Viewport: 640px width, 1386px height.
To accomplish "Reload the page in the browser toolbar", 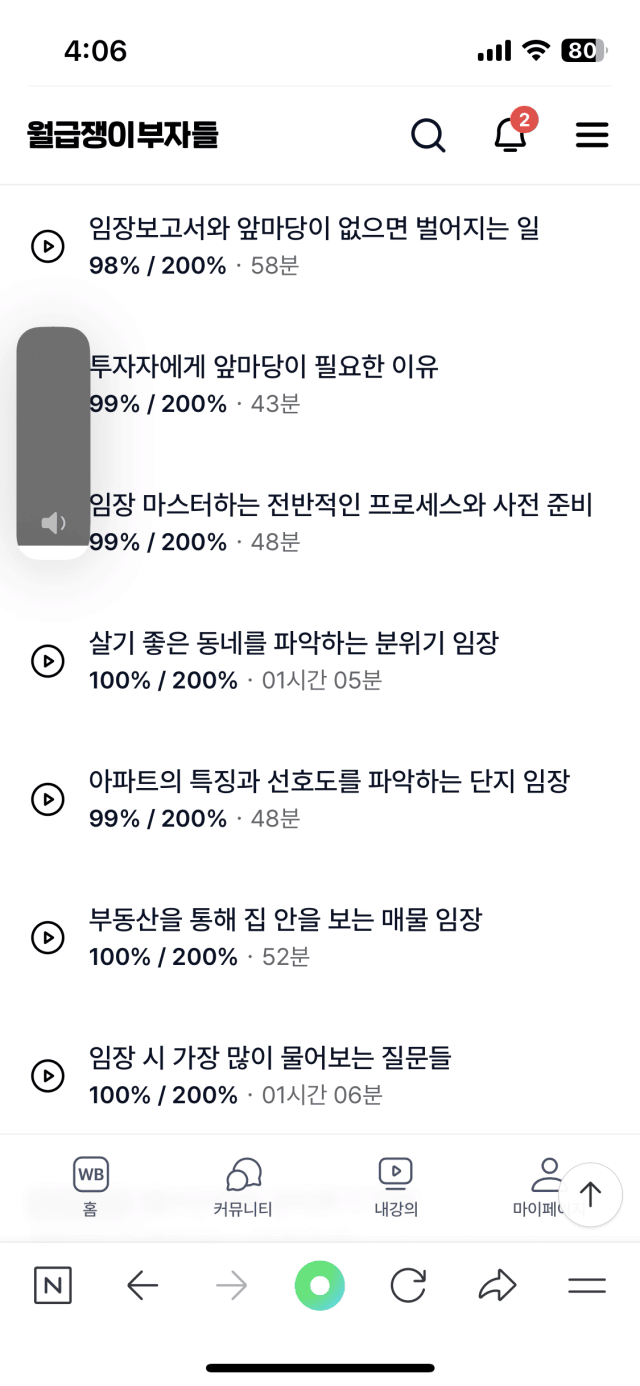I will tap(408, 1285).
